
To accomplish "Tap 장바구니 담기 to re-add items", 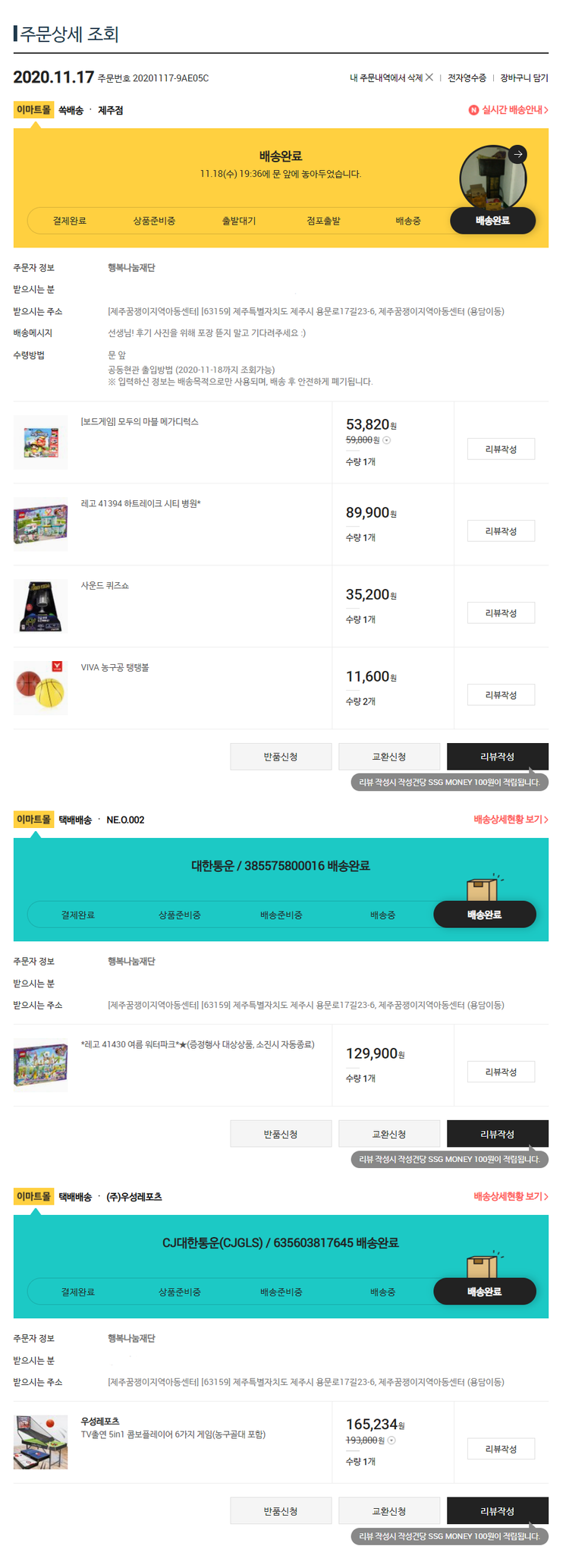I will tap(523, 77).
